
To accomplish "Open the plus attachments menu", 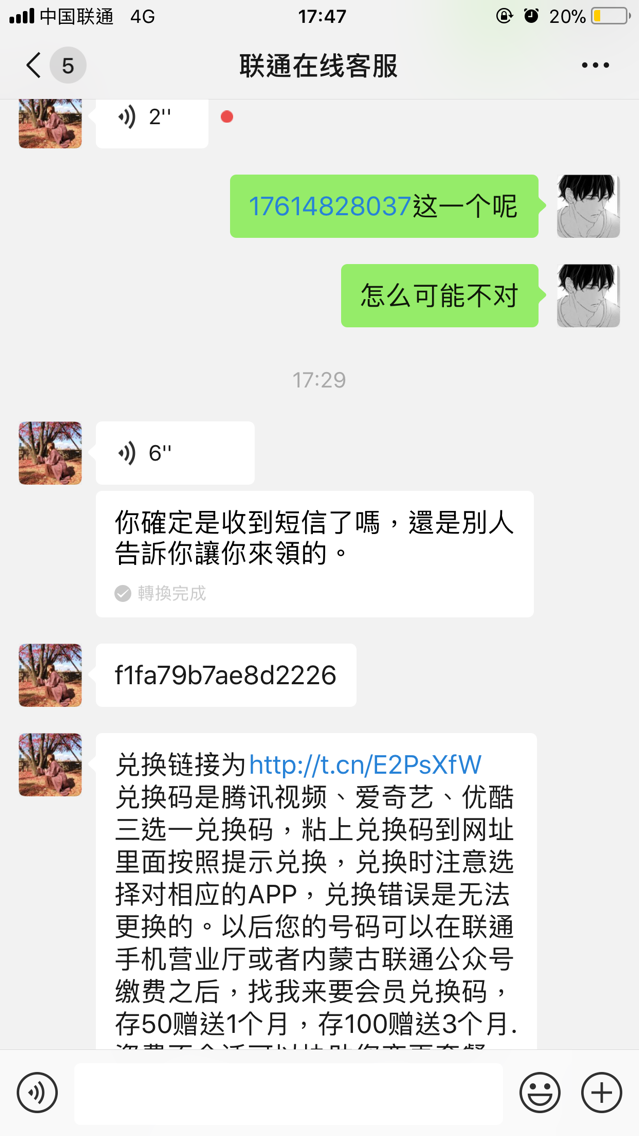I will point(601,1093).
